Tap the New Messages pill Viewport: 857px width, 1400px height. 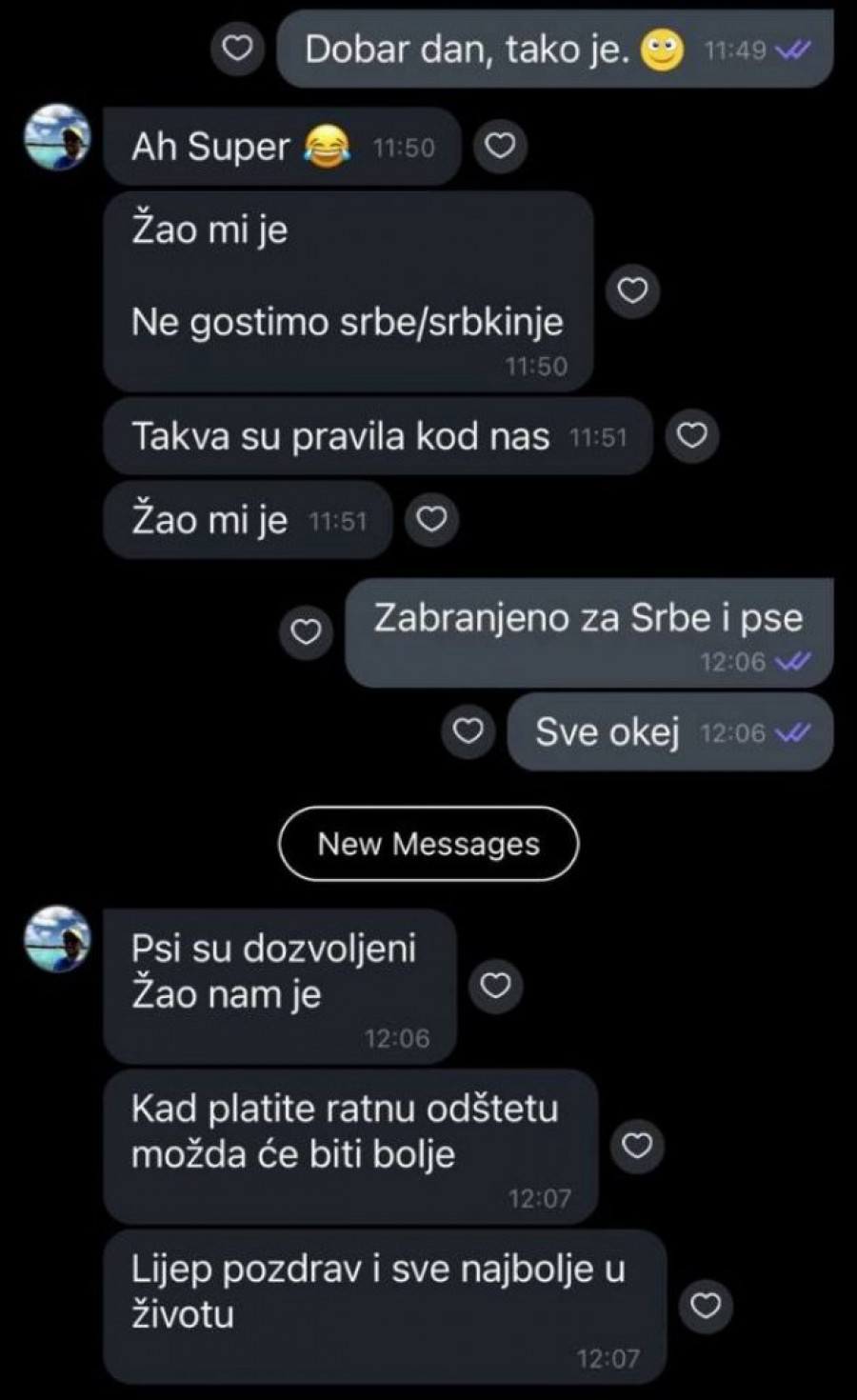tap(428, 844)
